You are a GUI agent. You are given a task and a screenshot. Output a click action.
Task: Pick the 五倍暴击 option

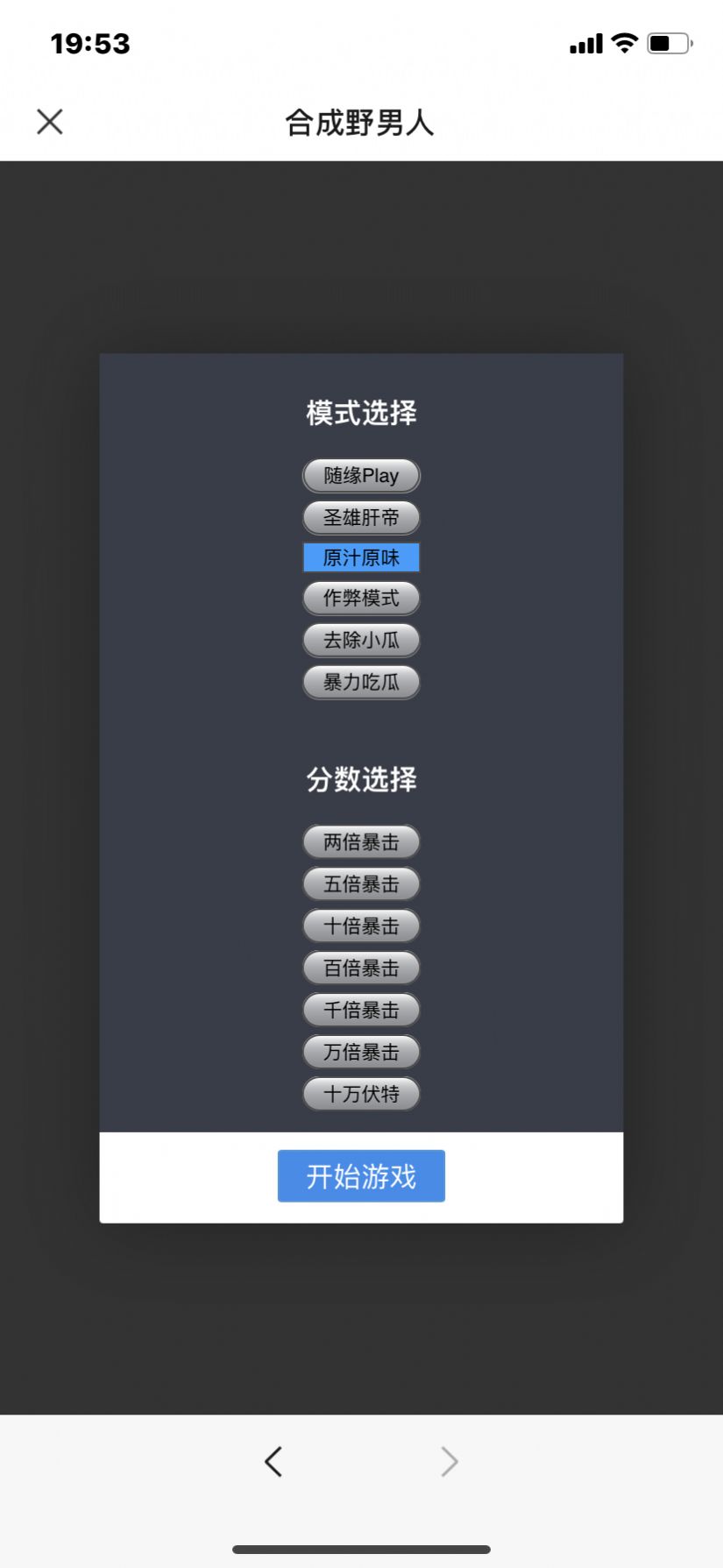(361, 883)
